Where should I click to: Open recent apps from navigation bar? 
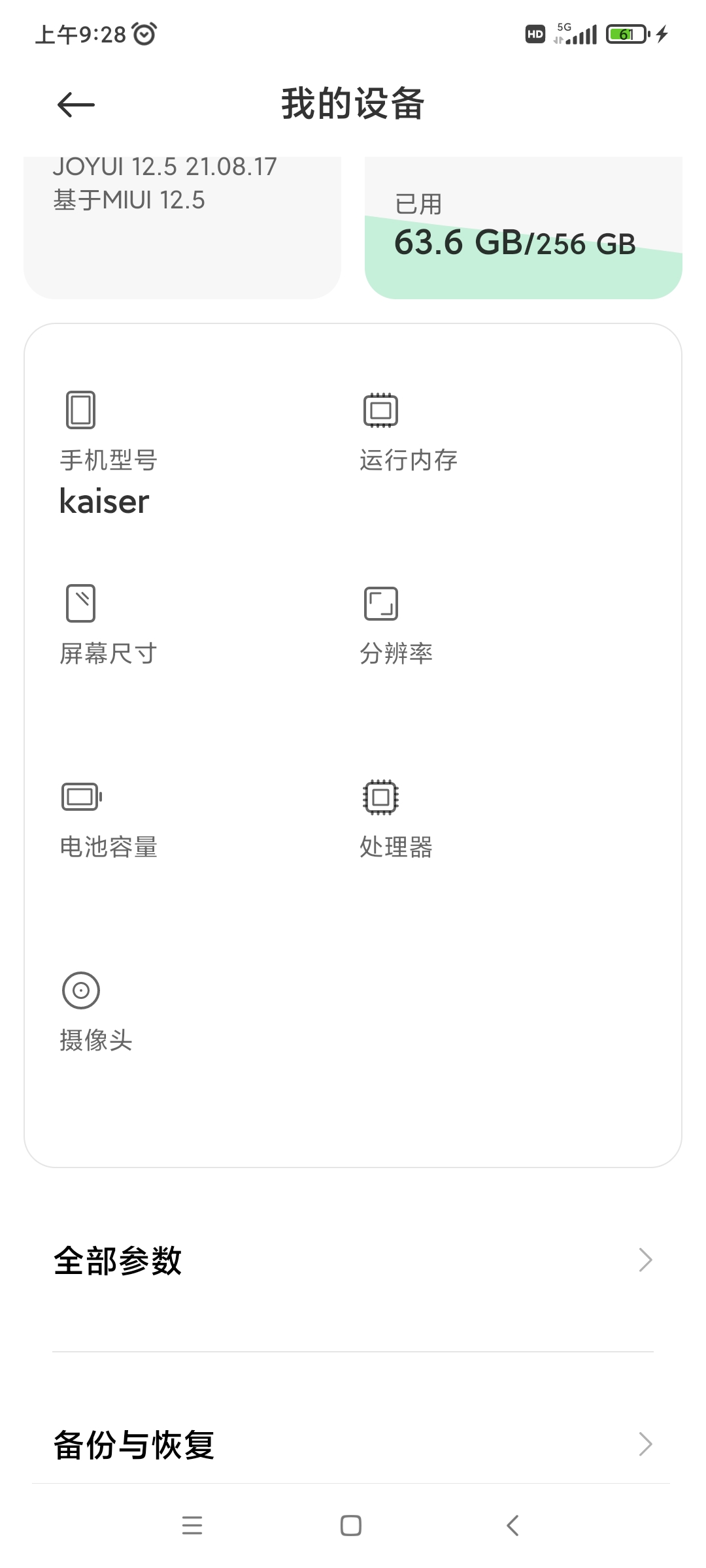pyautogui.click(x=192, y=1525)
